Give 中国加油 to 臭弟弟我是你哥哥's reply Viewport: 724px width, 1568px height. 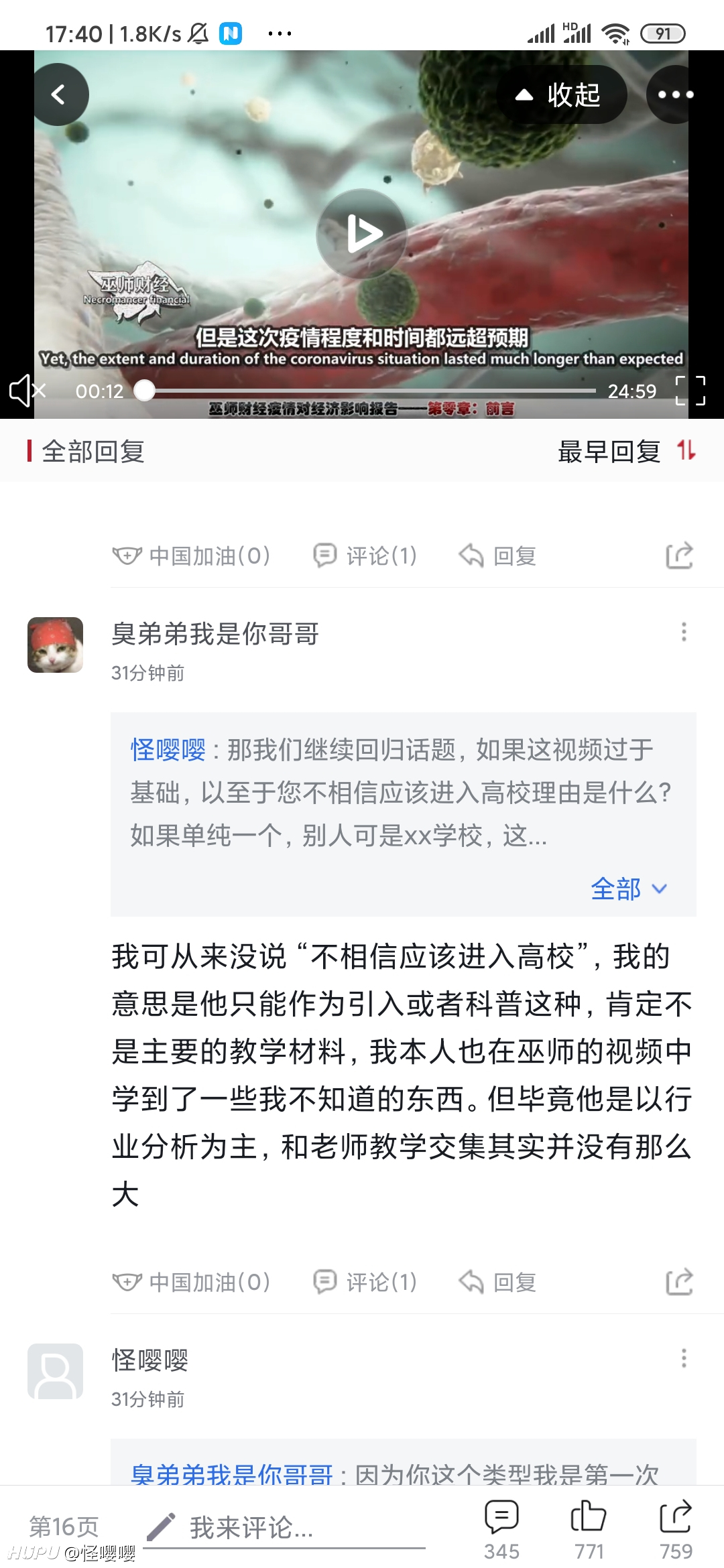(191, 1282)
